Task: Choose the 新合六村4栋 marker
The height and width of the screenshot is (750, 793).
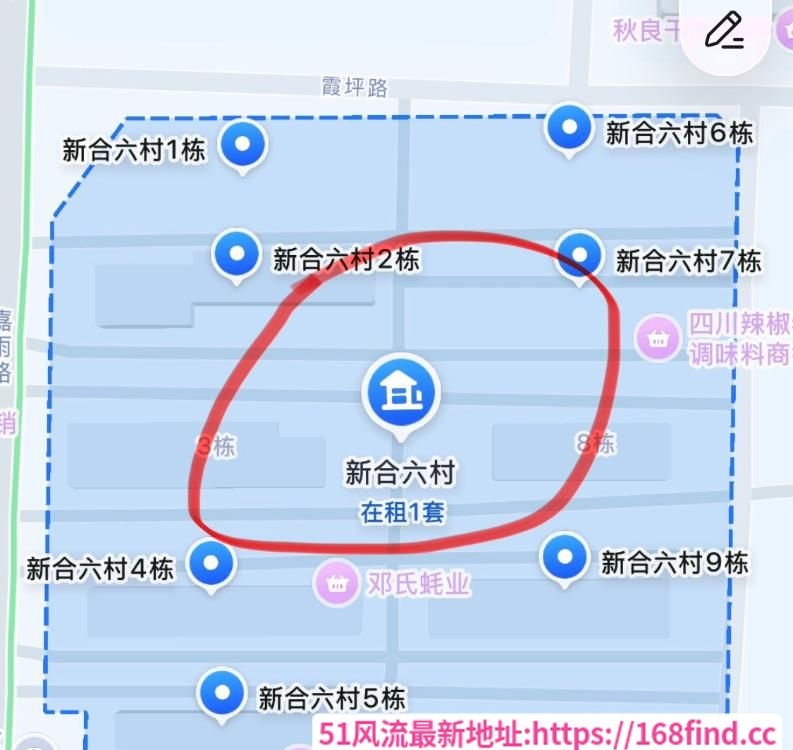Action: click(x=211, y=566)
